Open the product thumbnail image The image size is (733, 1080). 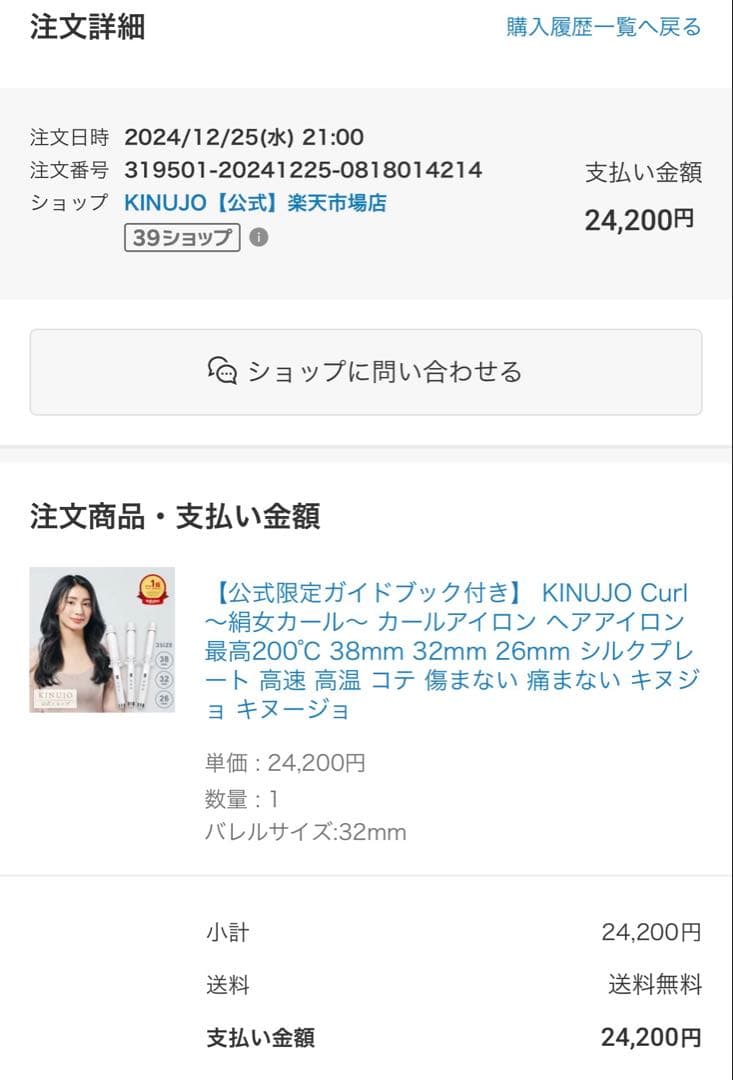pos(101,640)
